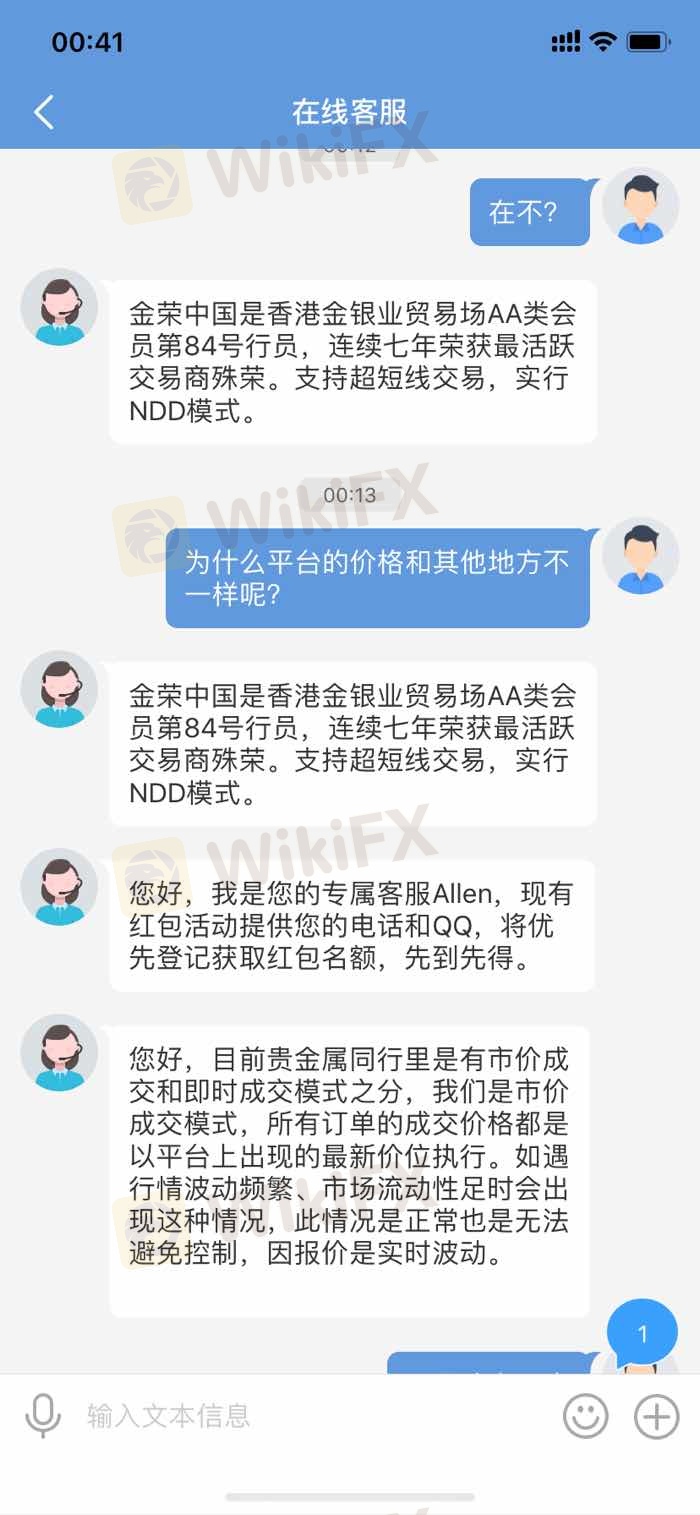Jump to the new unread message bubble
Image resolution: width=700 pixels, height=1515 pixels.
[642, 1334]
